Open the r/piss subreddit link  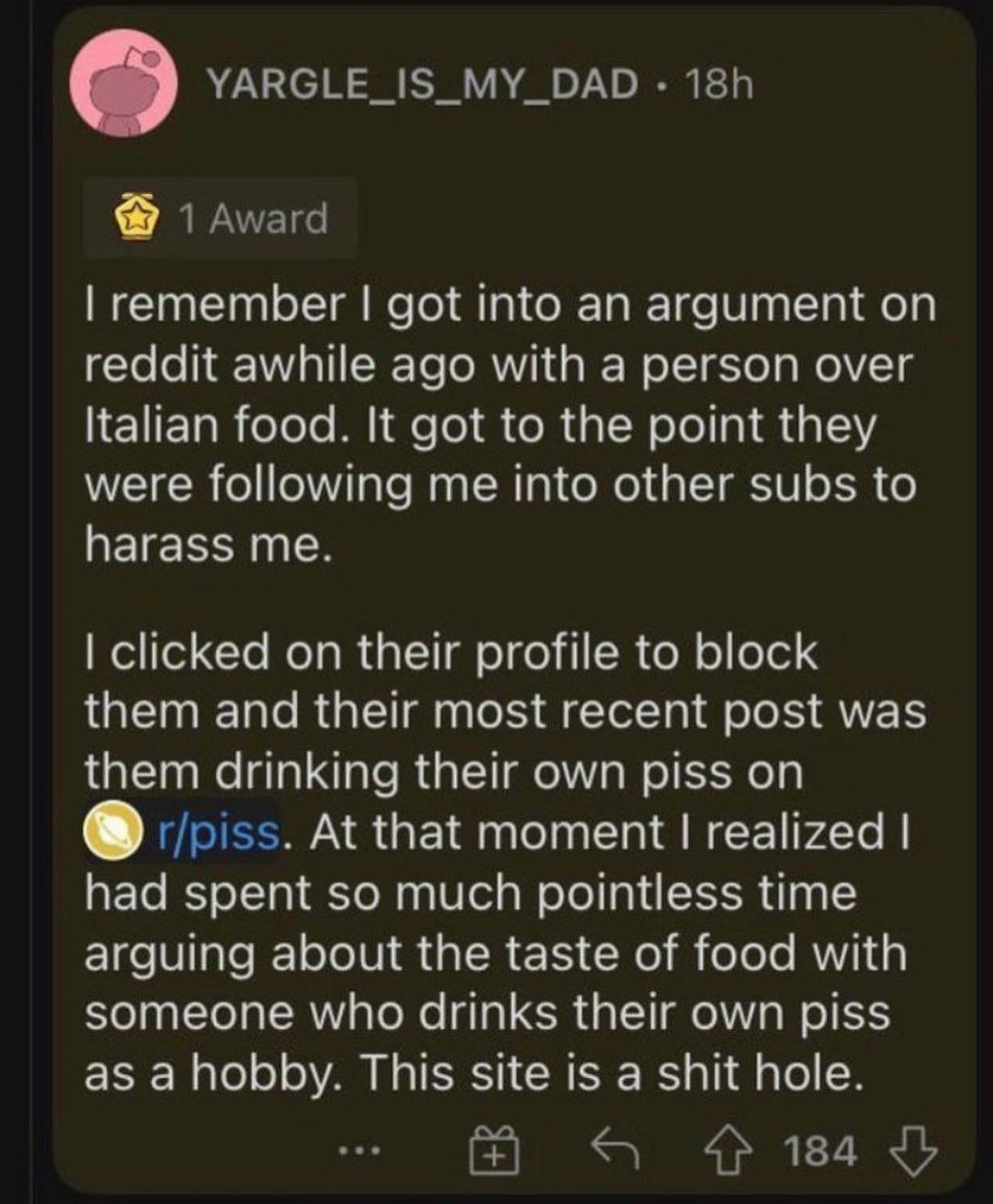tap(217, 833)
